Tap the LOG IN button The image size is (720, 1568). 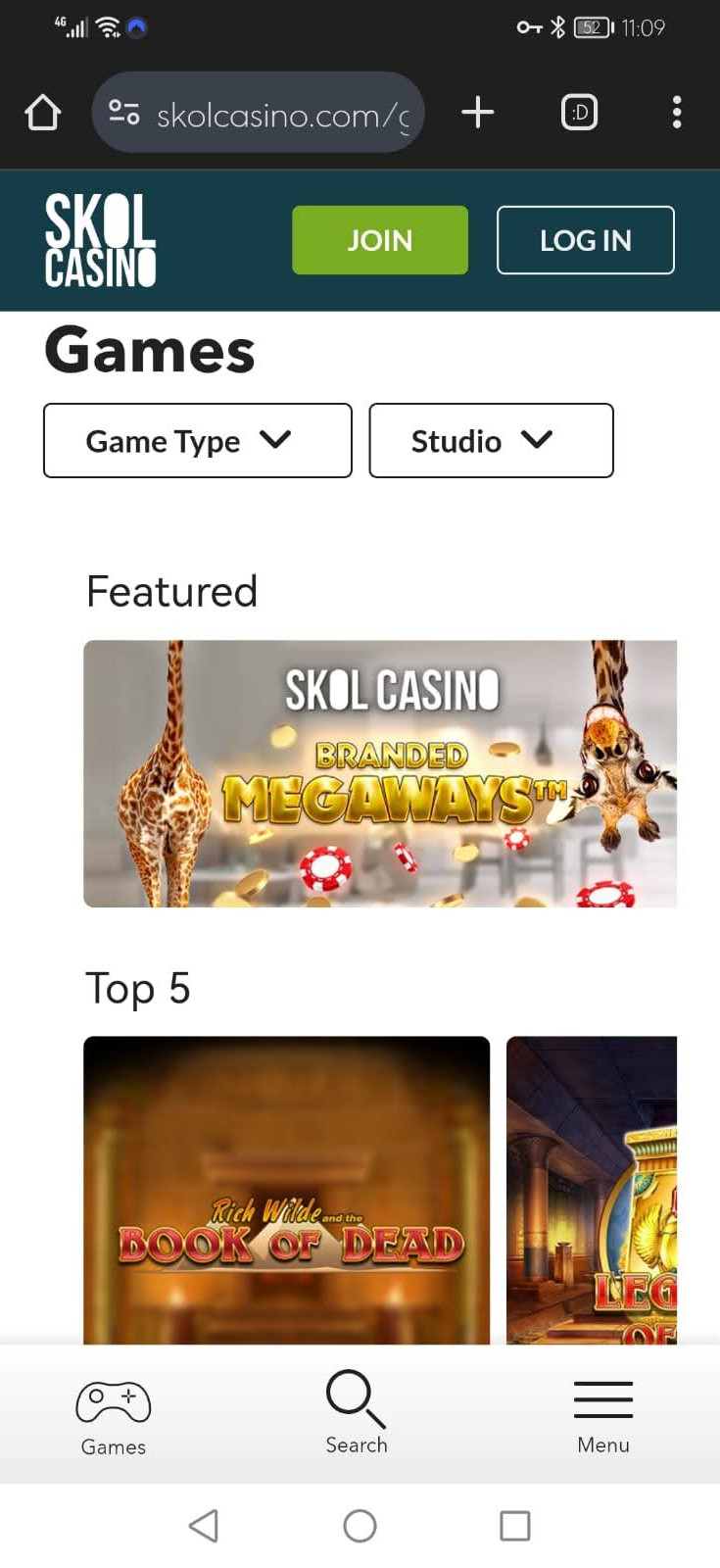(585, 240)
